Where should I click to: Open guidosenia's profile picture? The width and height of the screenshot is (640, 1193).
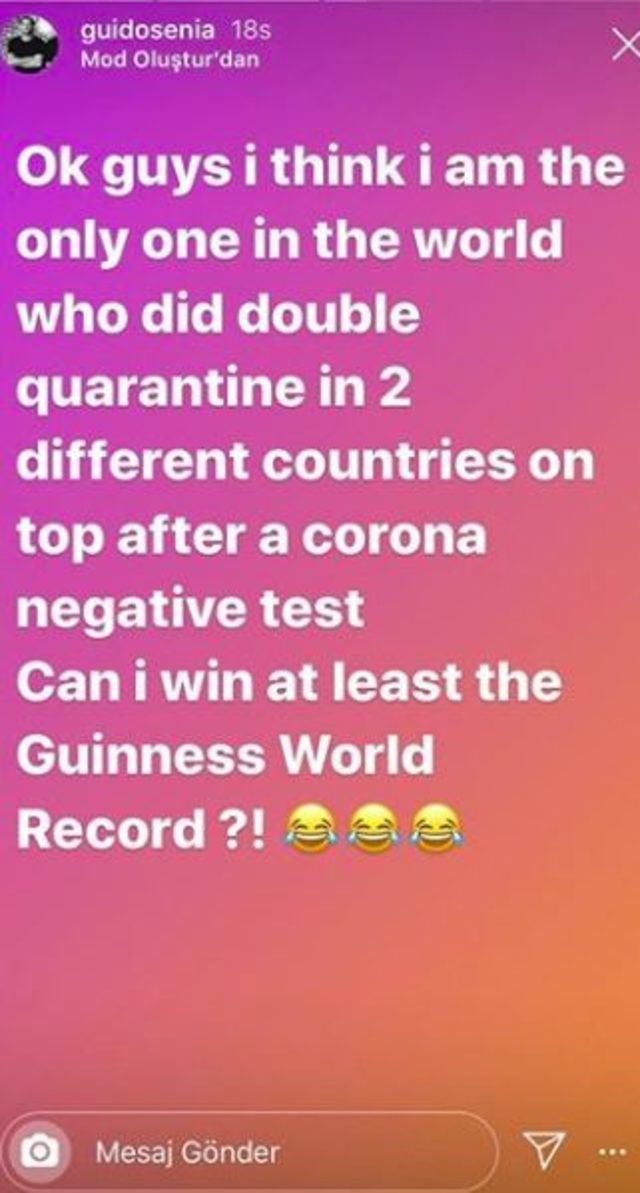(33, 45)
